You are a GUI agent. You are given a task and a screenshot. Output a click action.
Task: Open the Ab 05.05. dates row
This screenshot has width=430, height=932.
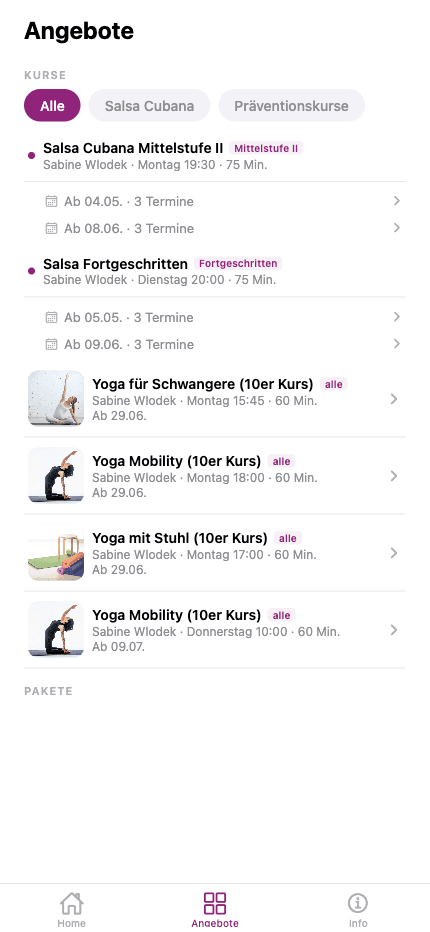(x=215, y=317)
